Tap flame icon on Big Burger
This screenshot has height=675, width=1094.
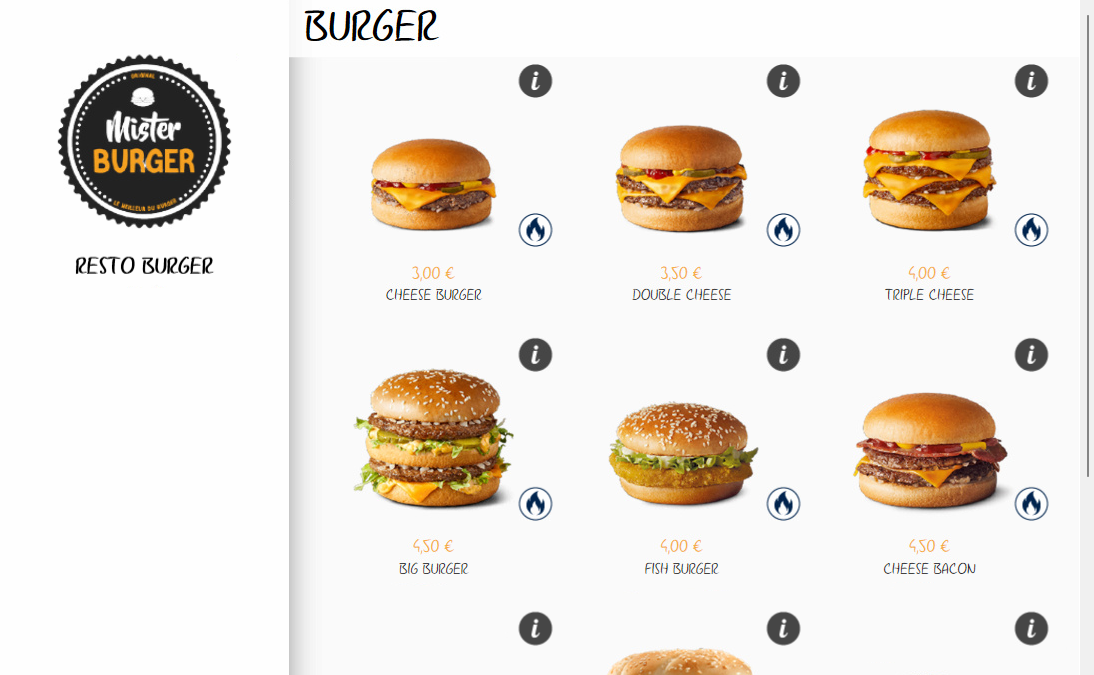click(x=535, y=504)
